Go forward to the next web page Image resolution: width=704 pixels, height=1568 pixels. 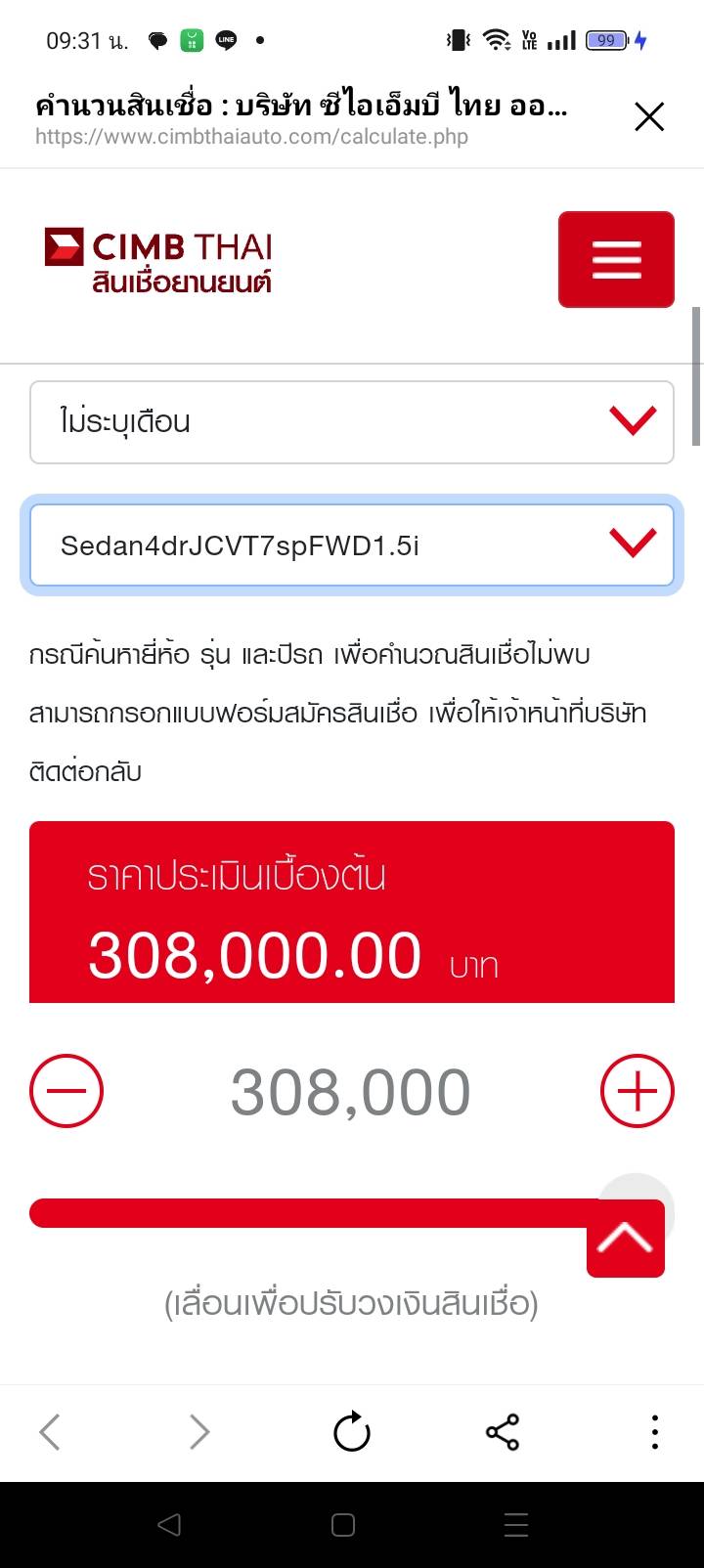tap(199, 1433)
